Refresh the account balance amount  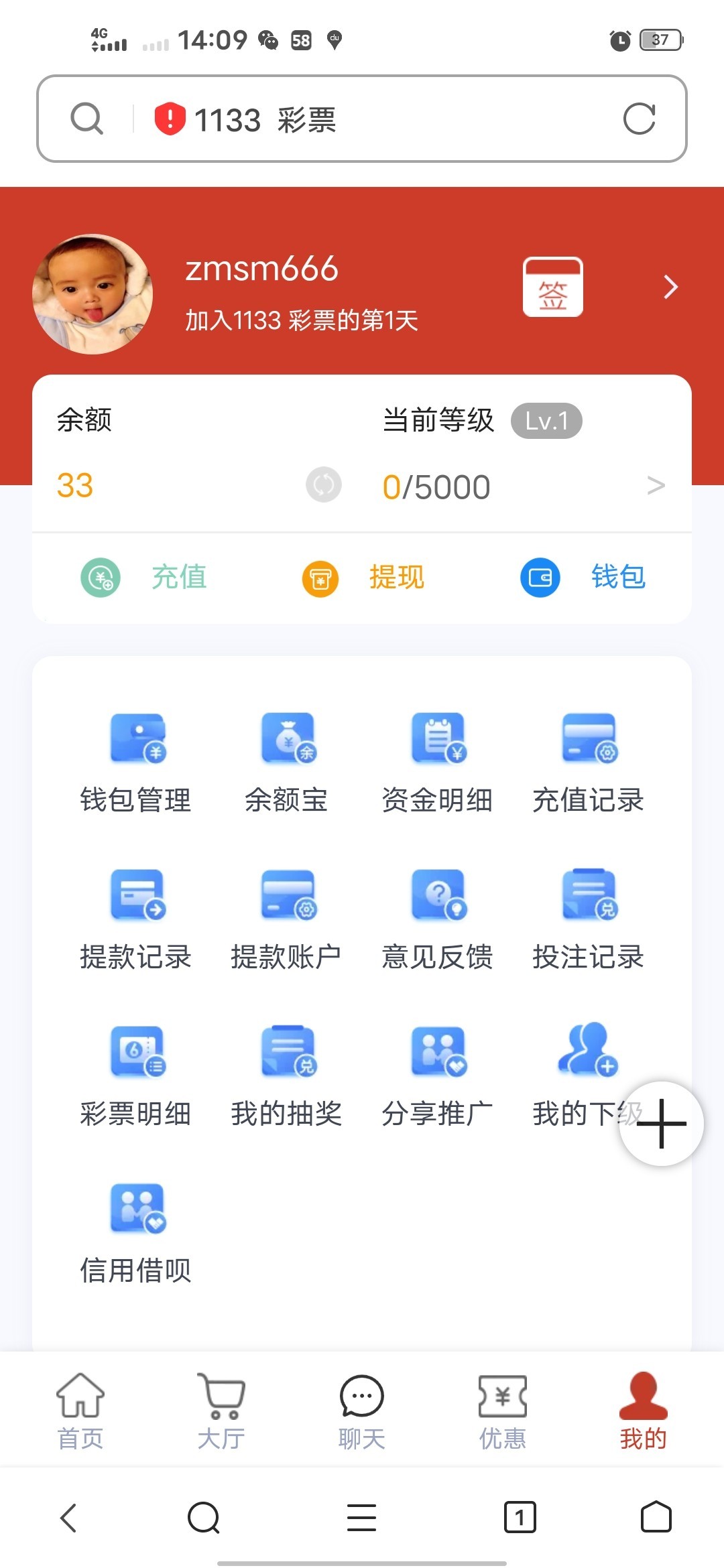tap(324, 484)
